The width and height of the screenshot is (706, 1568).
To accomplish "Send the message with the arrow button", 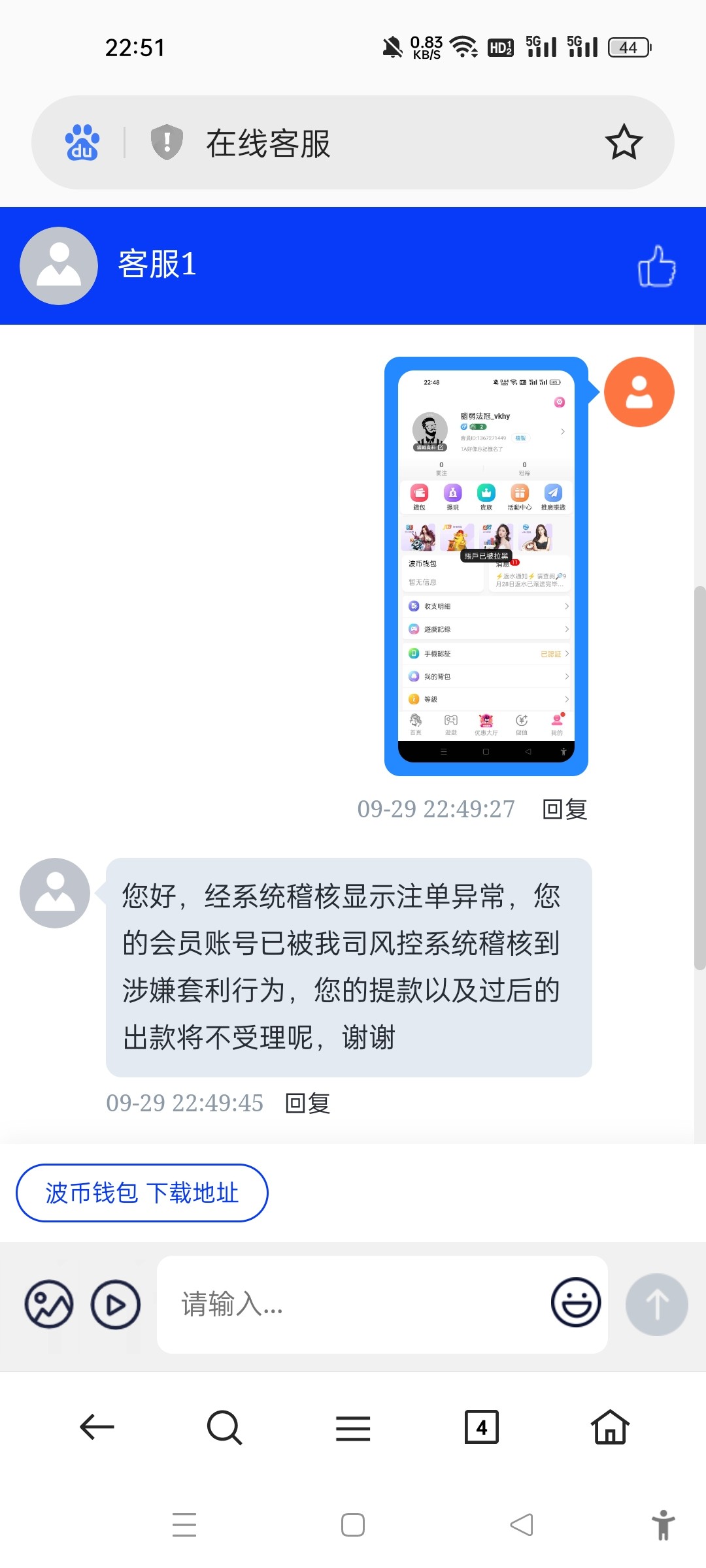I will coord(656,1304).
